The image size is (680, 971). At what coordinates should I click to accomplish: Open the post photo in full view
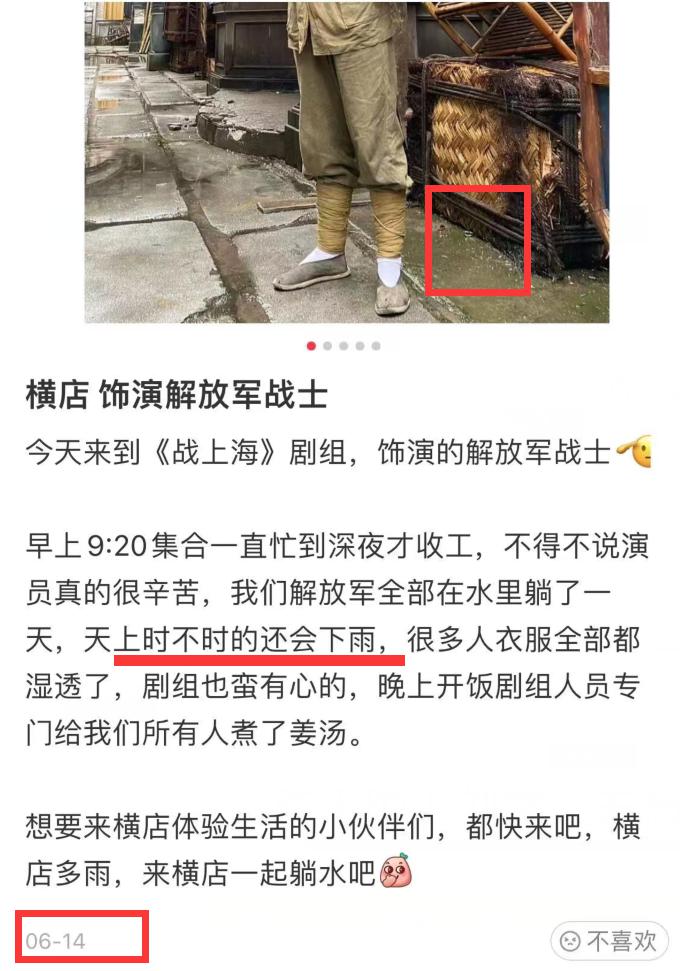tap(346, 160)
